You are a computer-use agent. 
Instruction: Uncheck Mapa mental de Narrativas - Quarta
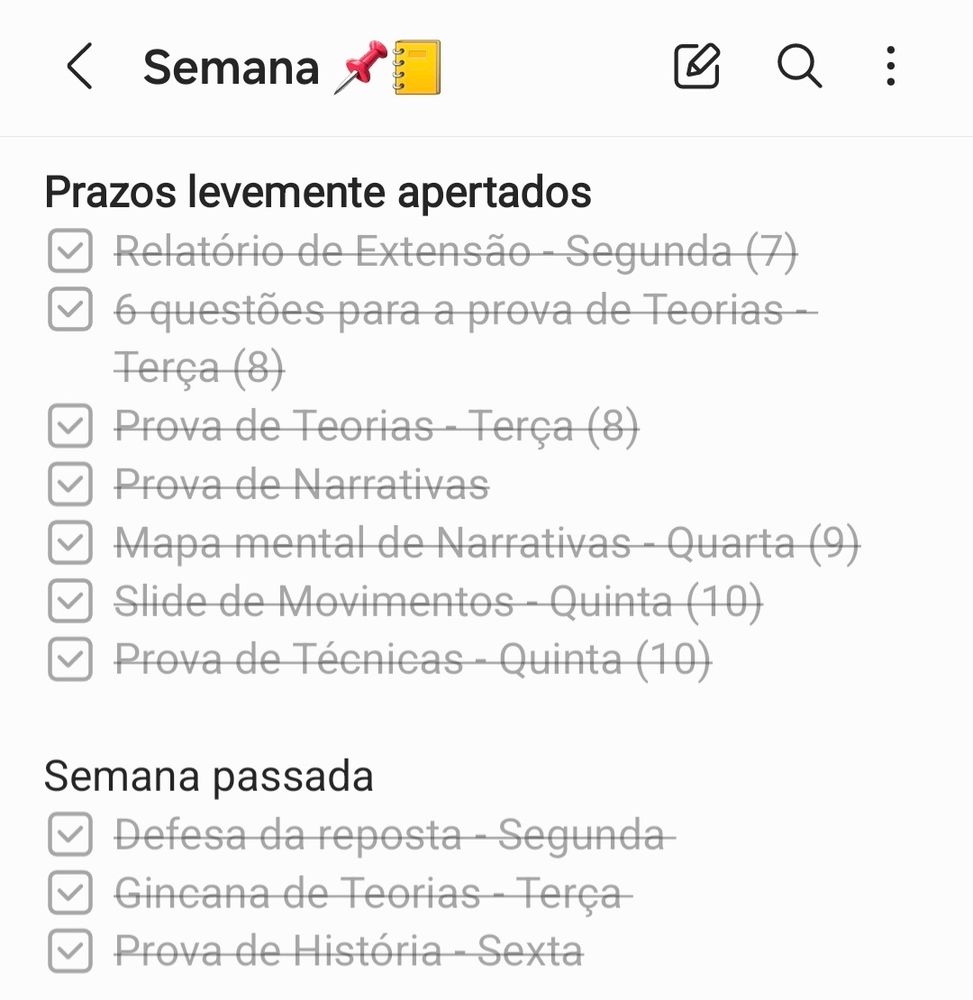pos(70,543)
